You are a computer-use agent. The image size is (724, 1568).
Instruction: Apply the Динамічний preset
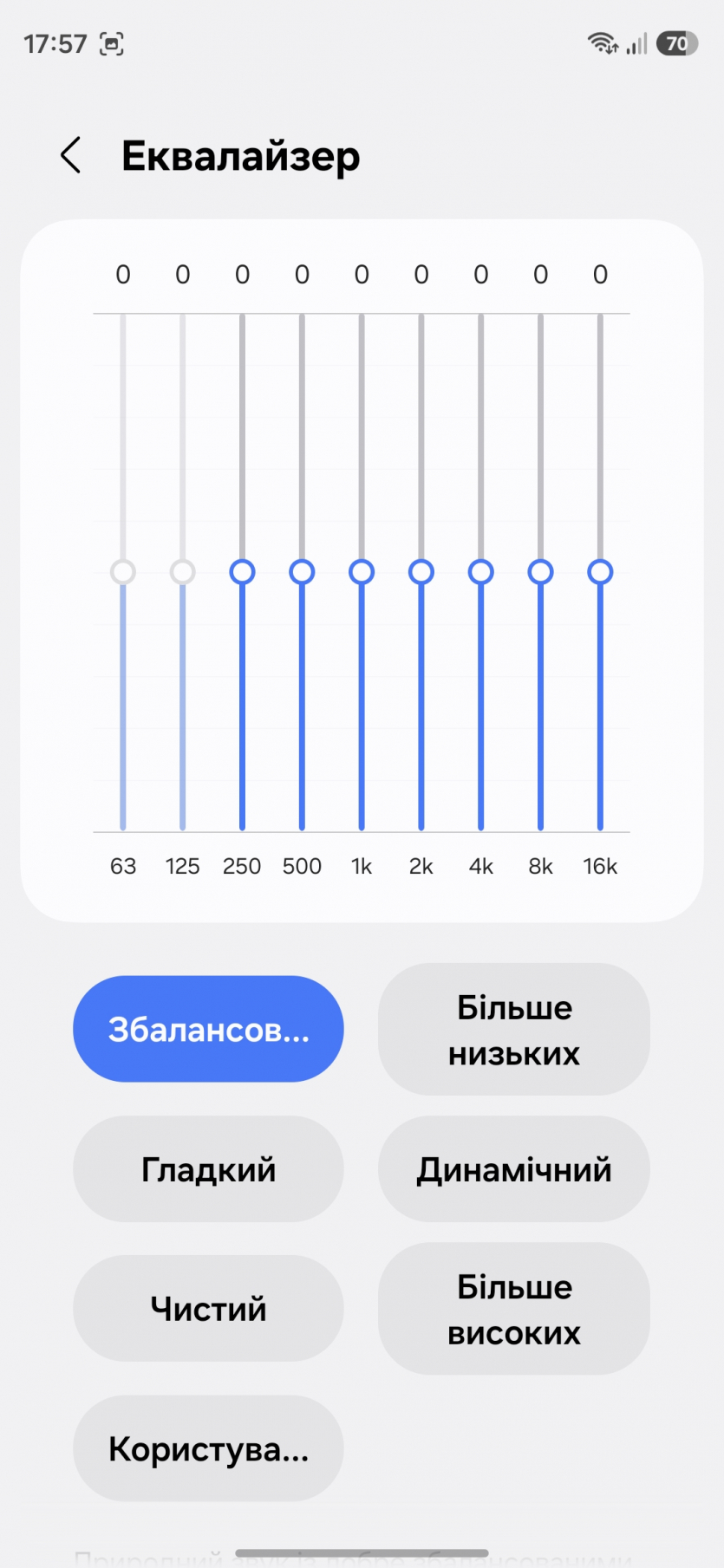513,1169
